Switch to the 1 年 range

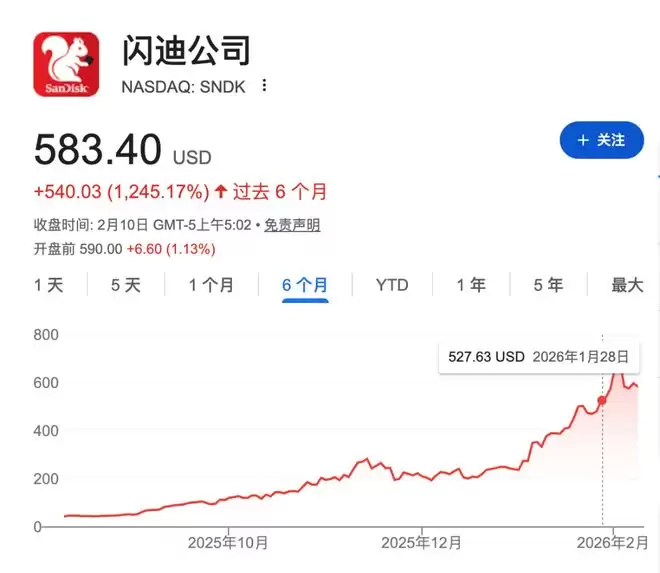coord(471,285)
